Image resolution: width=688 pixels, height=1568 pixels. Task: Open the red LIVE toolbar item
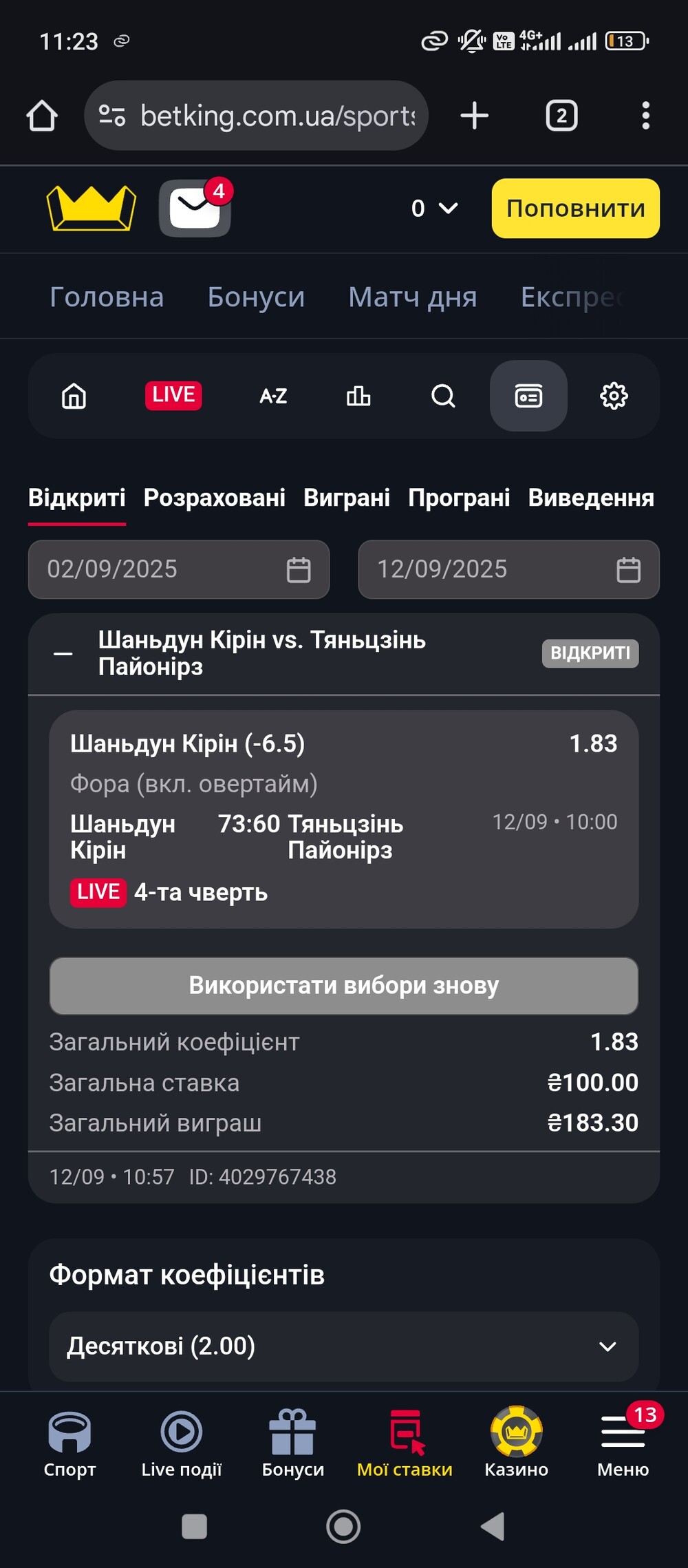tap(173, 396)
